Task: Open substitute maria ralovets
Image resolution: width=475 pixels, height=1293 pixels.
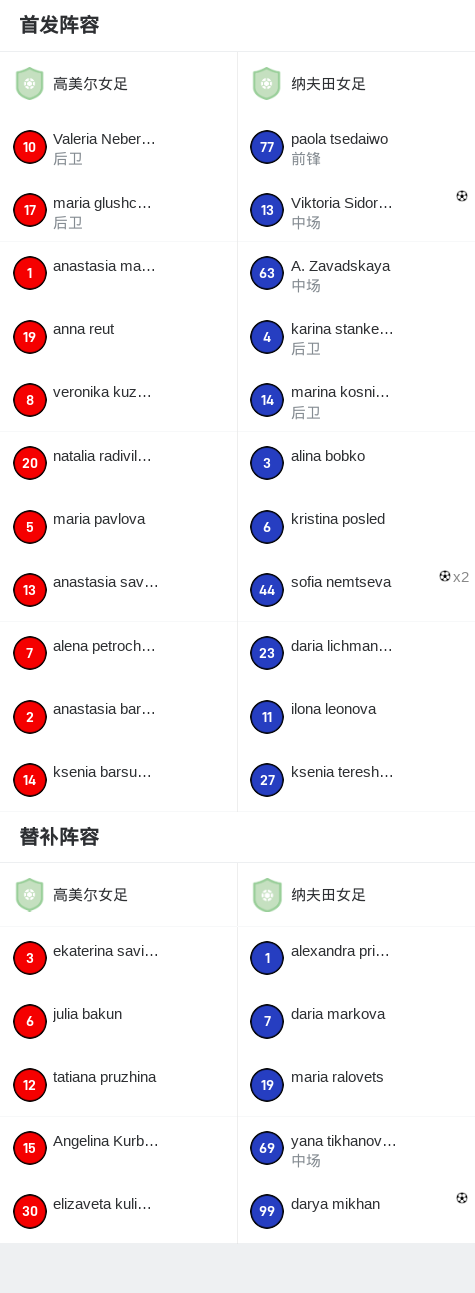Action: click(x=356, y=1085)
